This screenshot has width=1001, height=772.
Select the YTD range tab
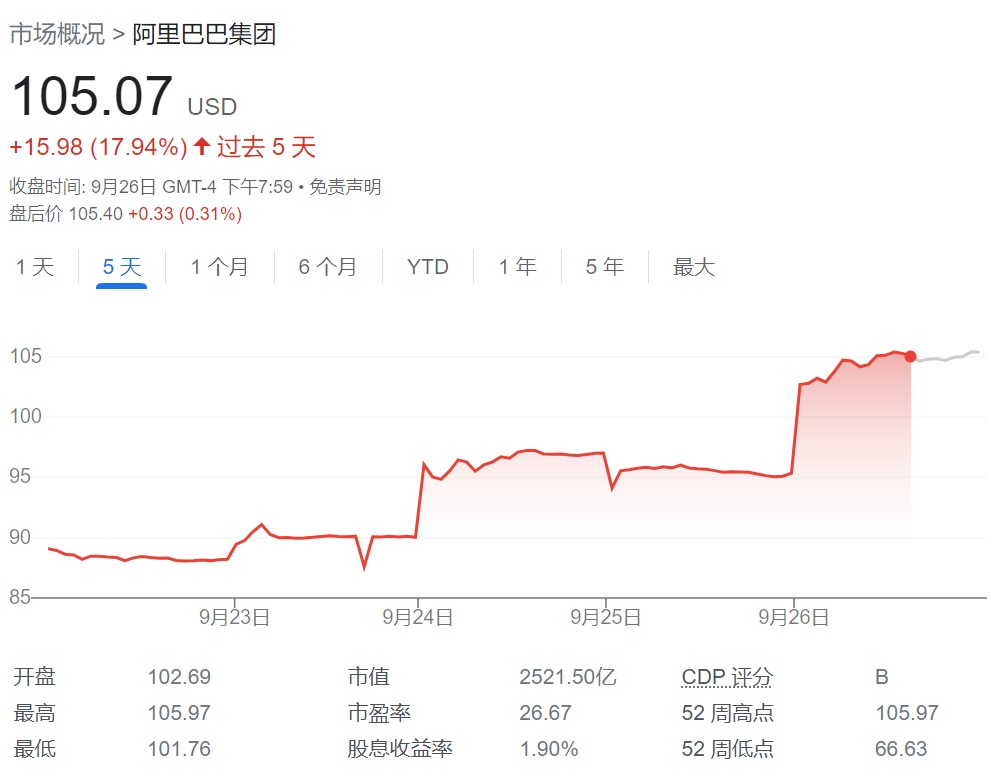point(428,267)
